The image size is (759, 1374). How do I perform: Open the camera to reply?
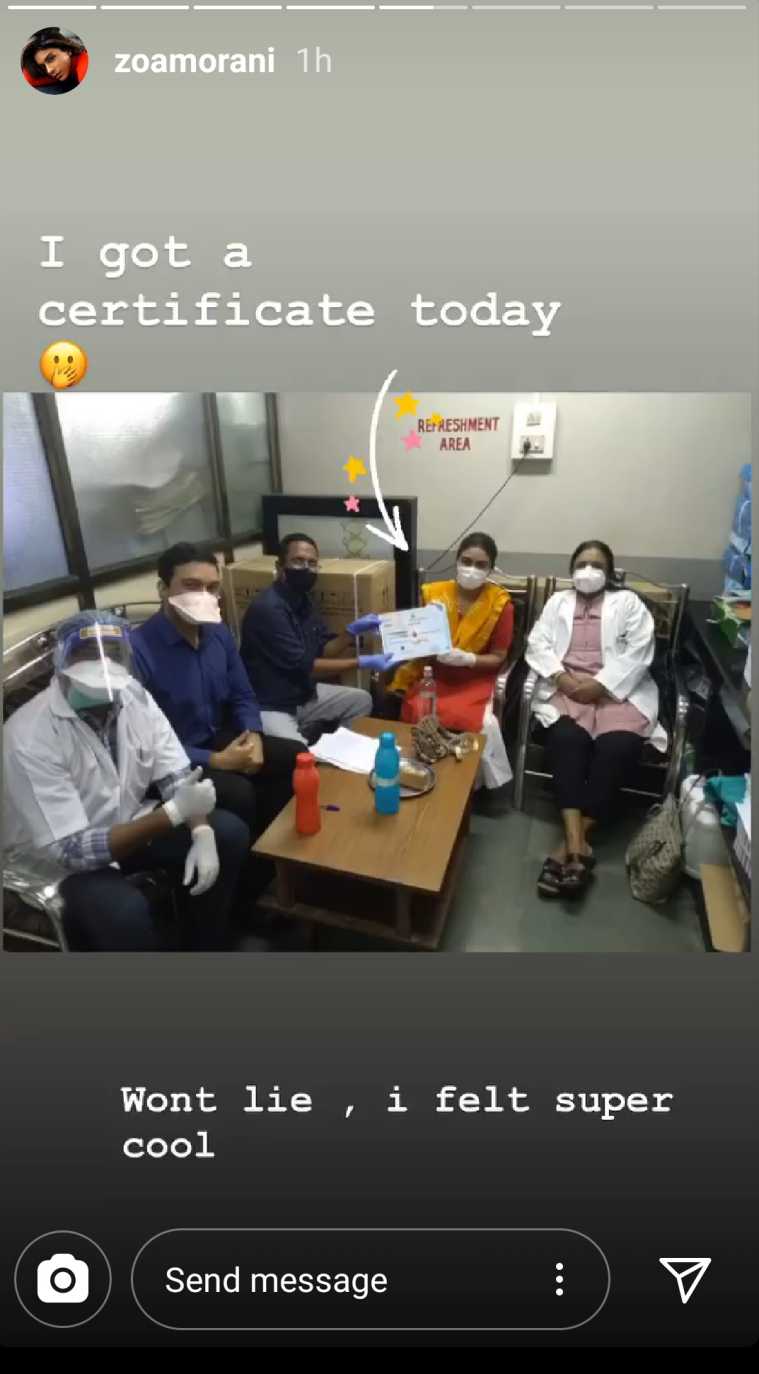pos(63,1279)
